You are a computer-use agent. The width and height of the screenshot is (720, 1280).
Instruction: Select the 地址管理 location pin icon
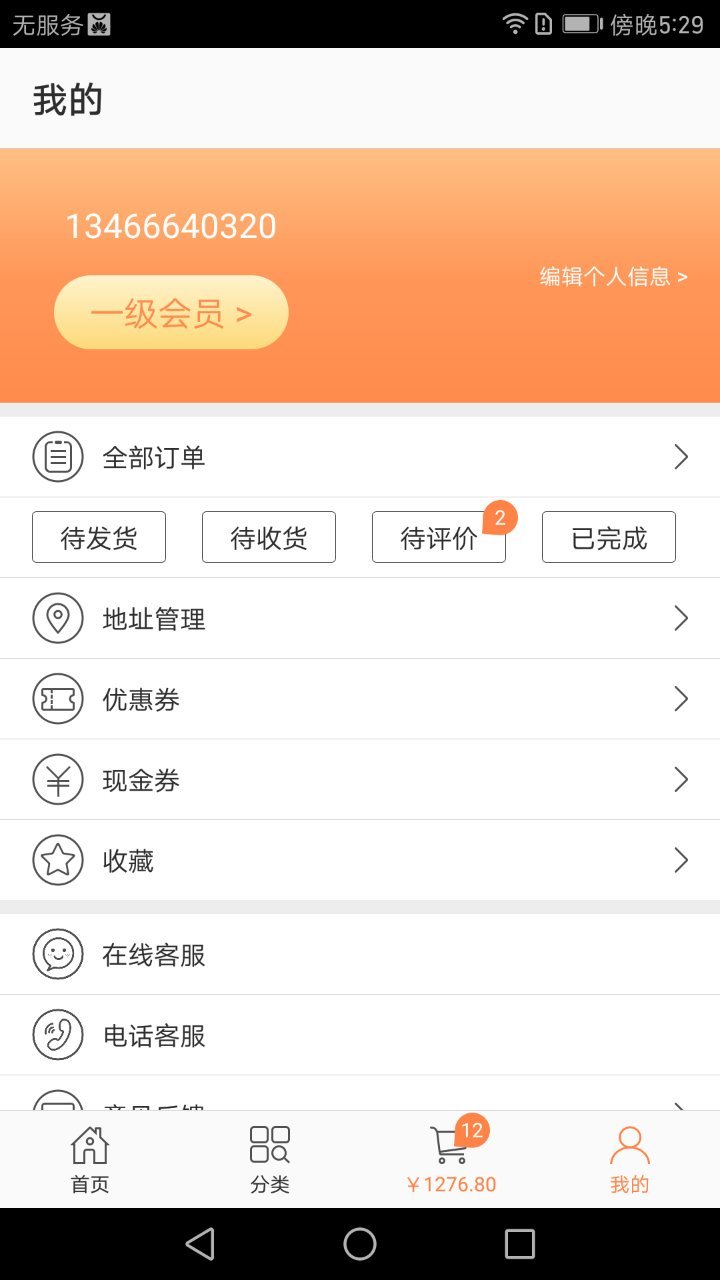(57, 617)
